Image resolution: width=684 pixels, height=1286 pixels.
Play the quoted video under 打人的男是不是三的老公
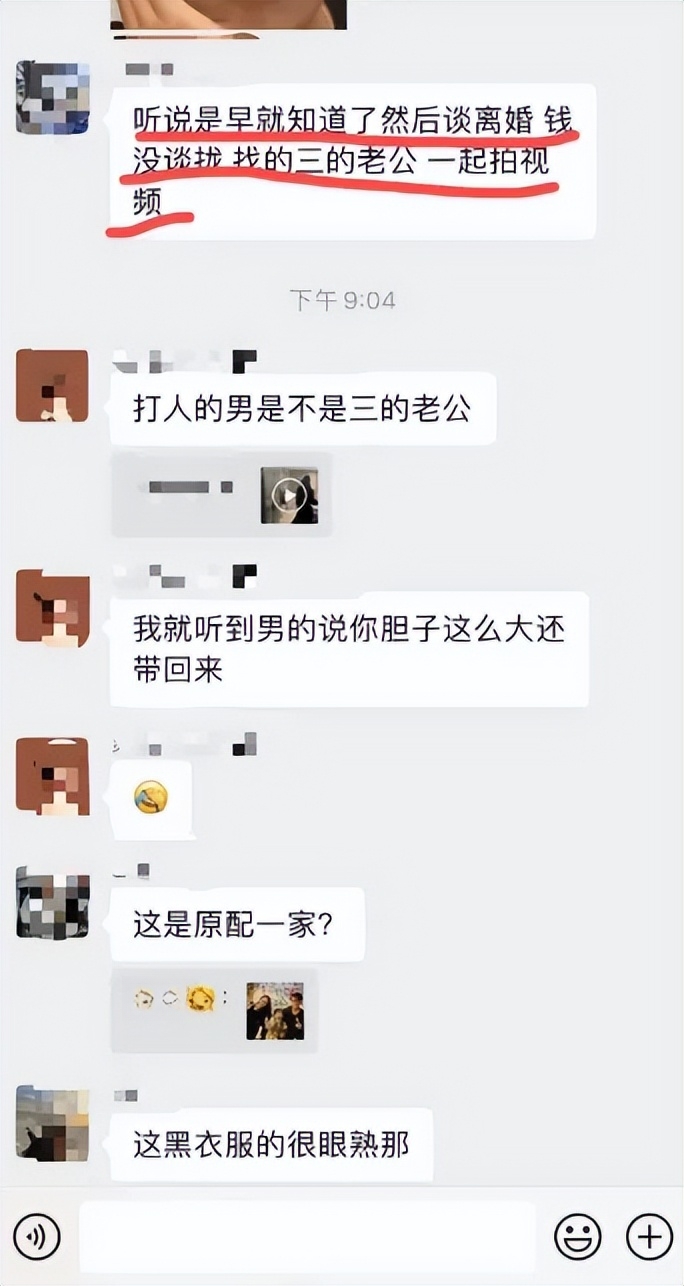[x=289, y=495]
